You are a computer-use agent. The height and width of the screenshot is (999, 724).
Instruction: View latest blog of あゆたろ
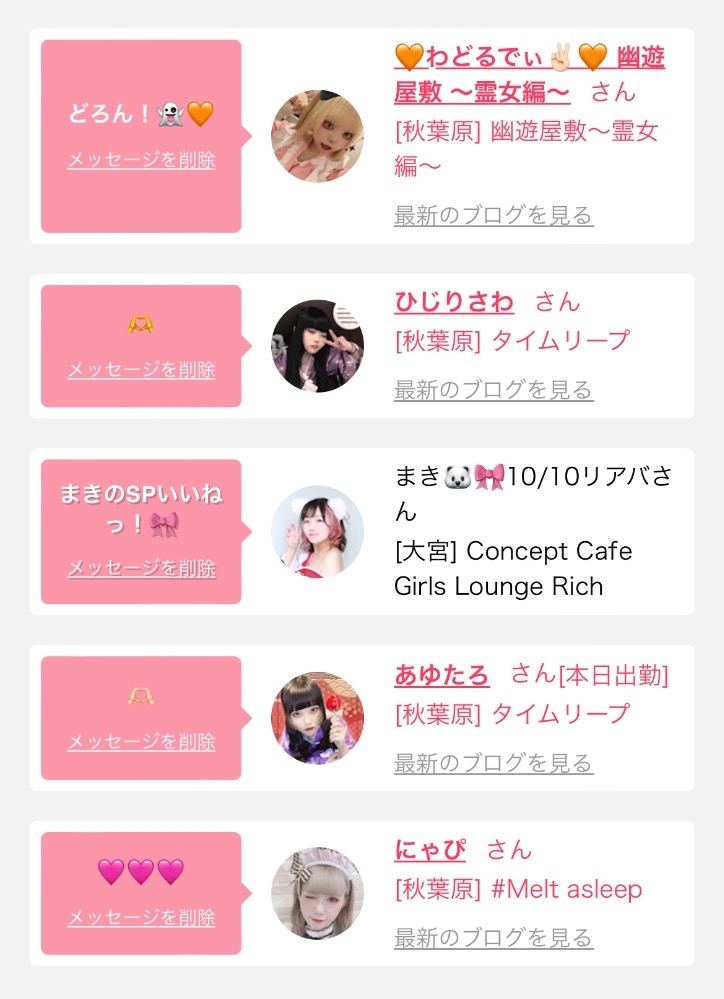coord(493,762)
